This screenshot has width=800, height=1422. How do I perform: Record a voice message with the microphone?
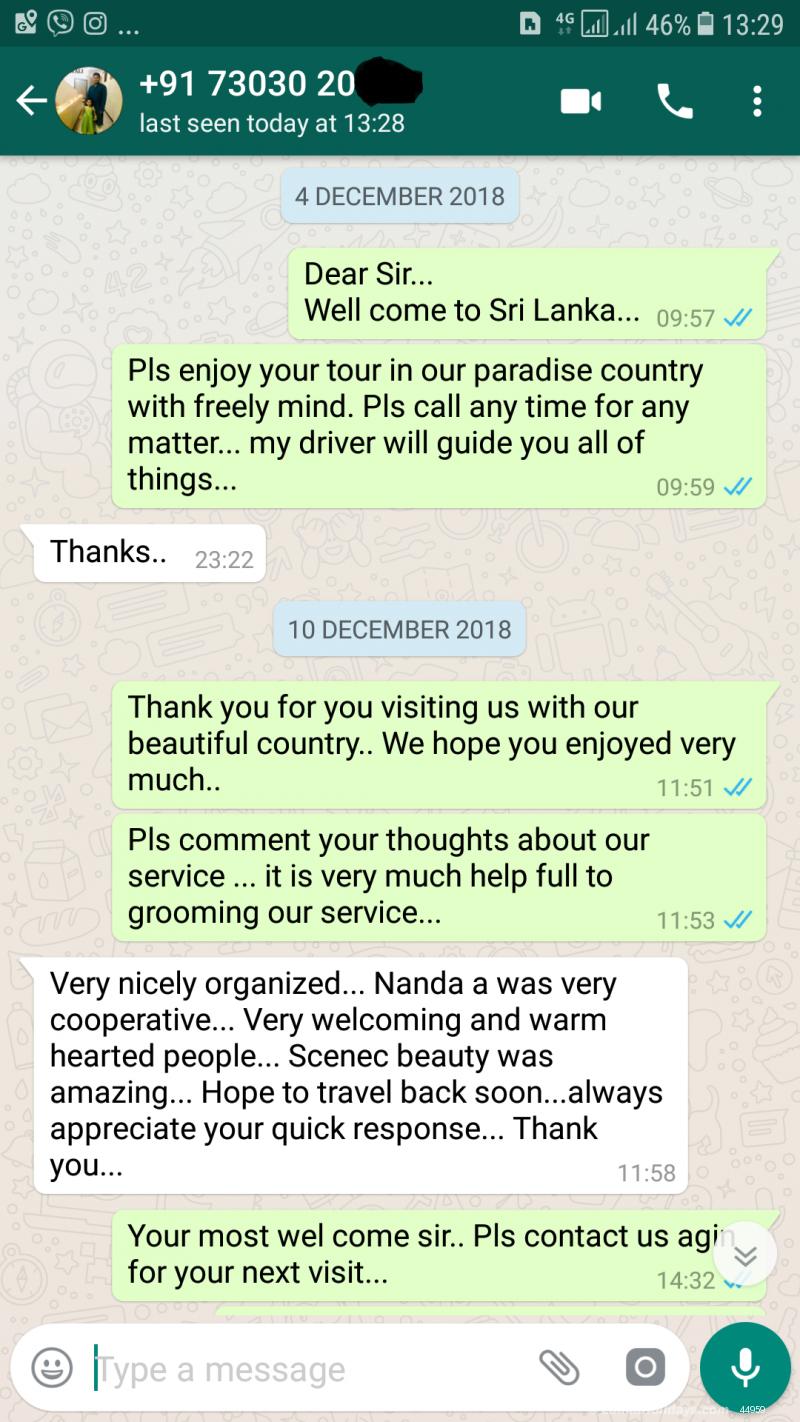[x=745, y=1367]
